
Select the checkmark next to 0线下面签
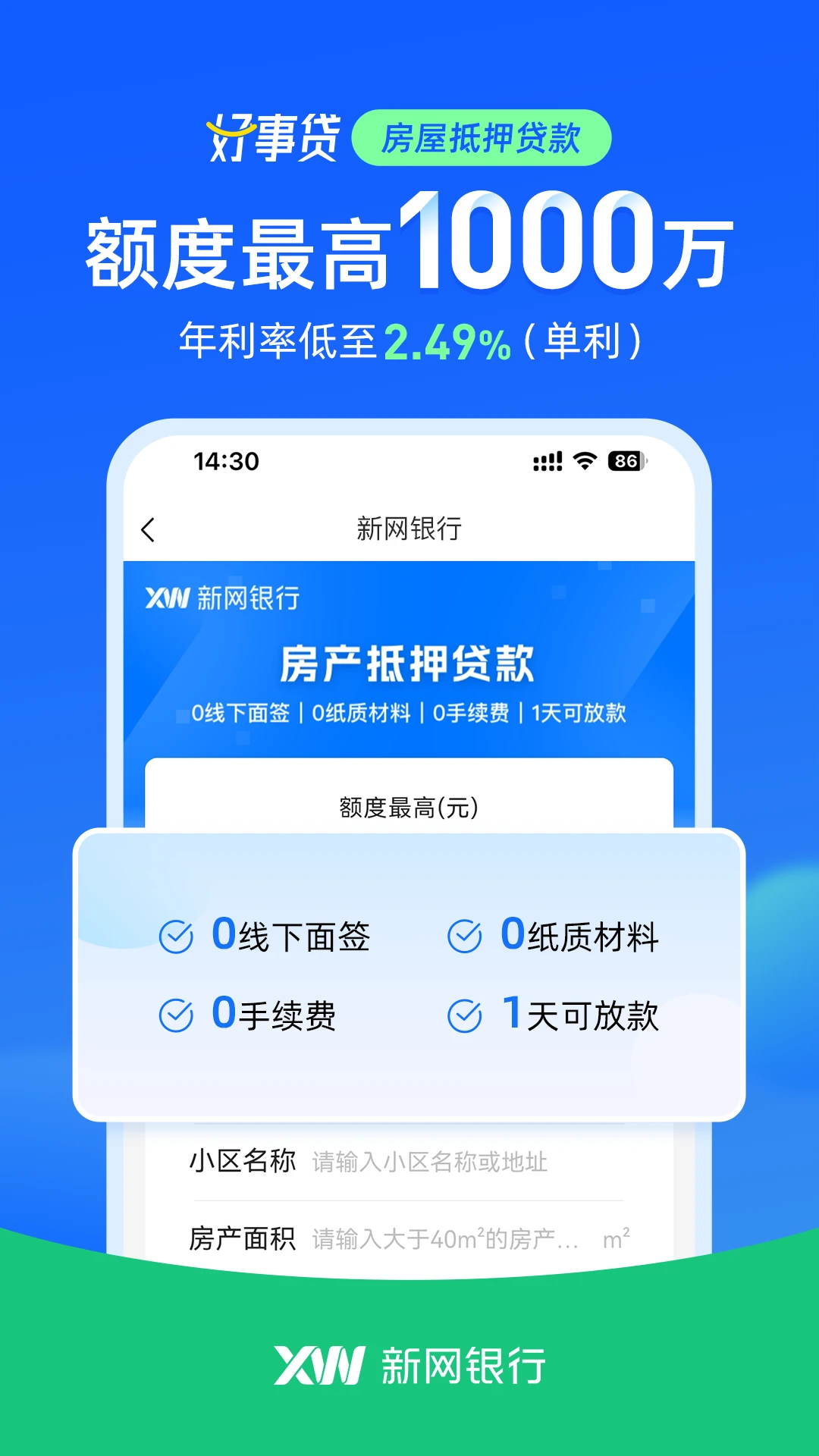(177, 937)
